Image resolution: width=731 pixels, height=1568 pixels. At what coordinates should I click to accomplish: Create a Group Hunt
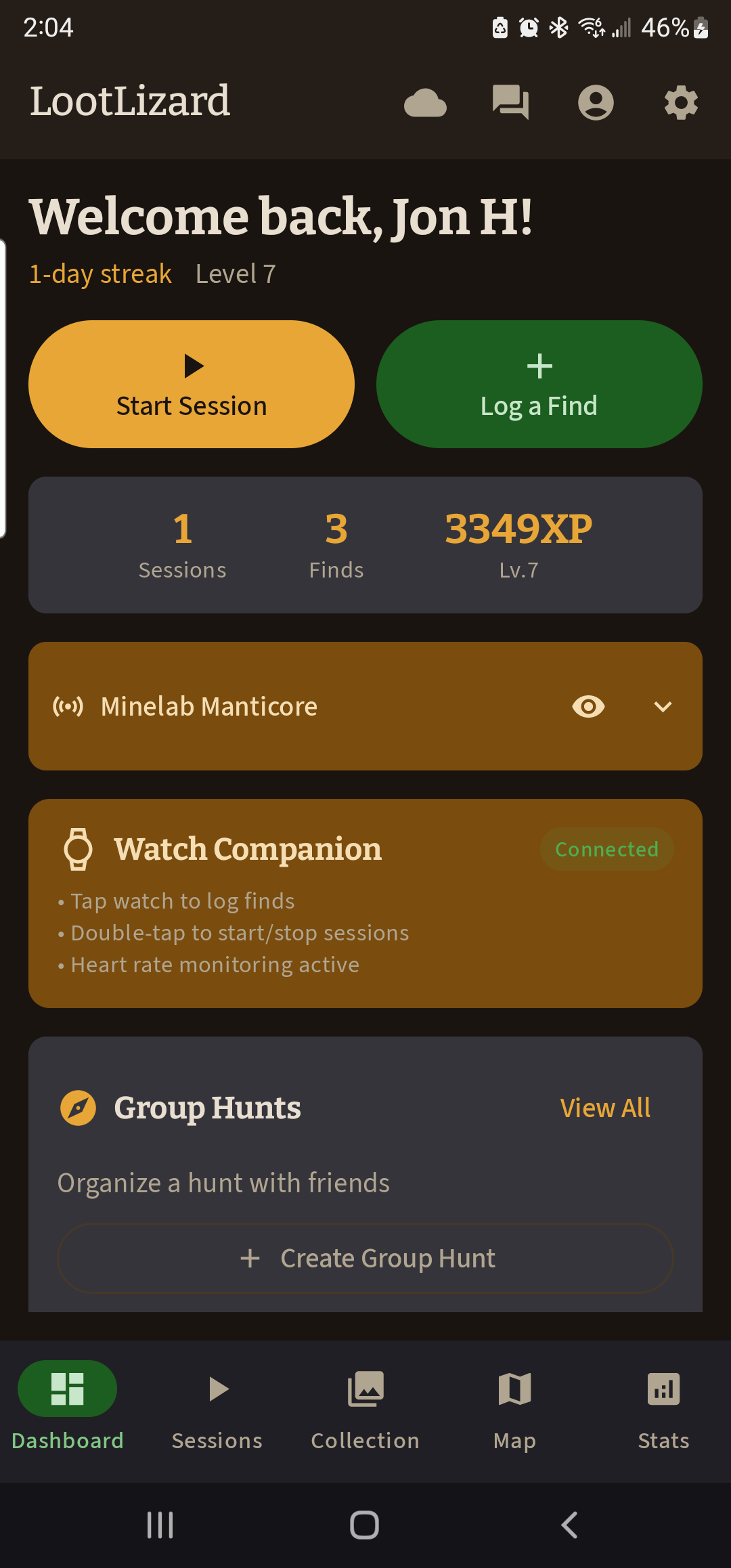pyautogui.click(x=365, y=1258)
